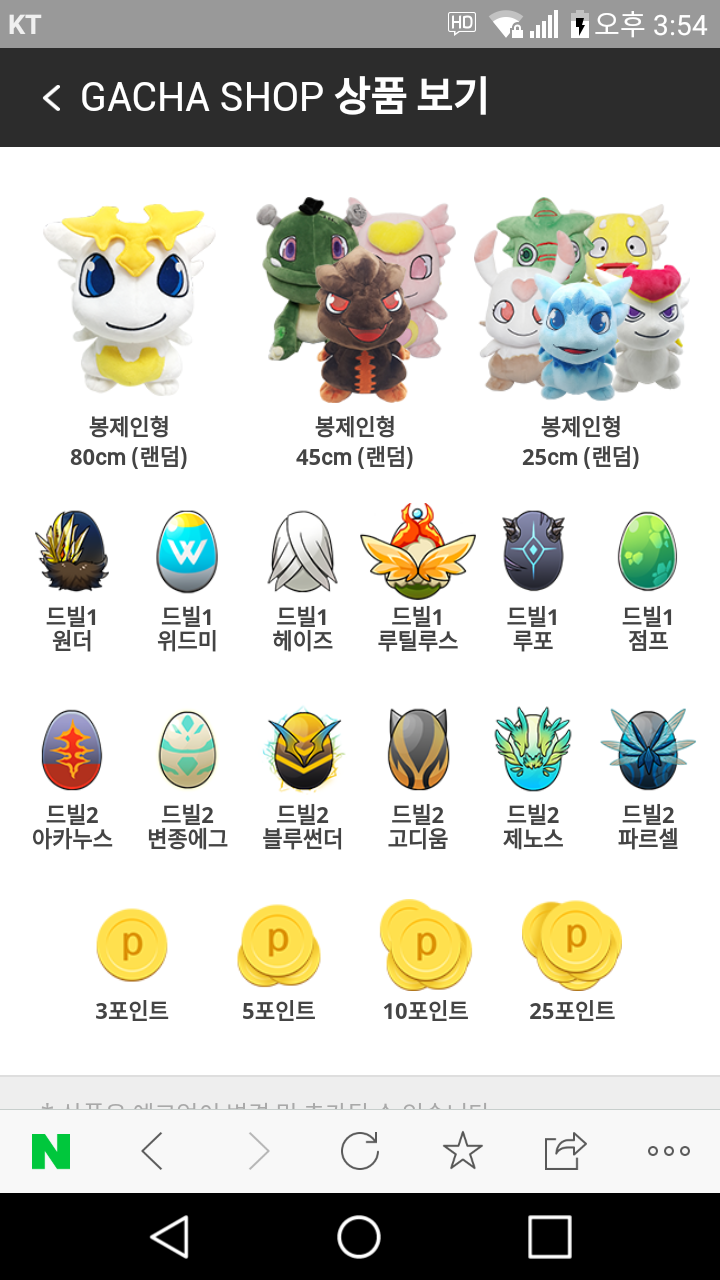The width and height of the screenshot is (720, 1280).
Task: Bookmark this page with the star icon
Action: [x=462, y=1151]
